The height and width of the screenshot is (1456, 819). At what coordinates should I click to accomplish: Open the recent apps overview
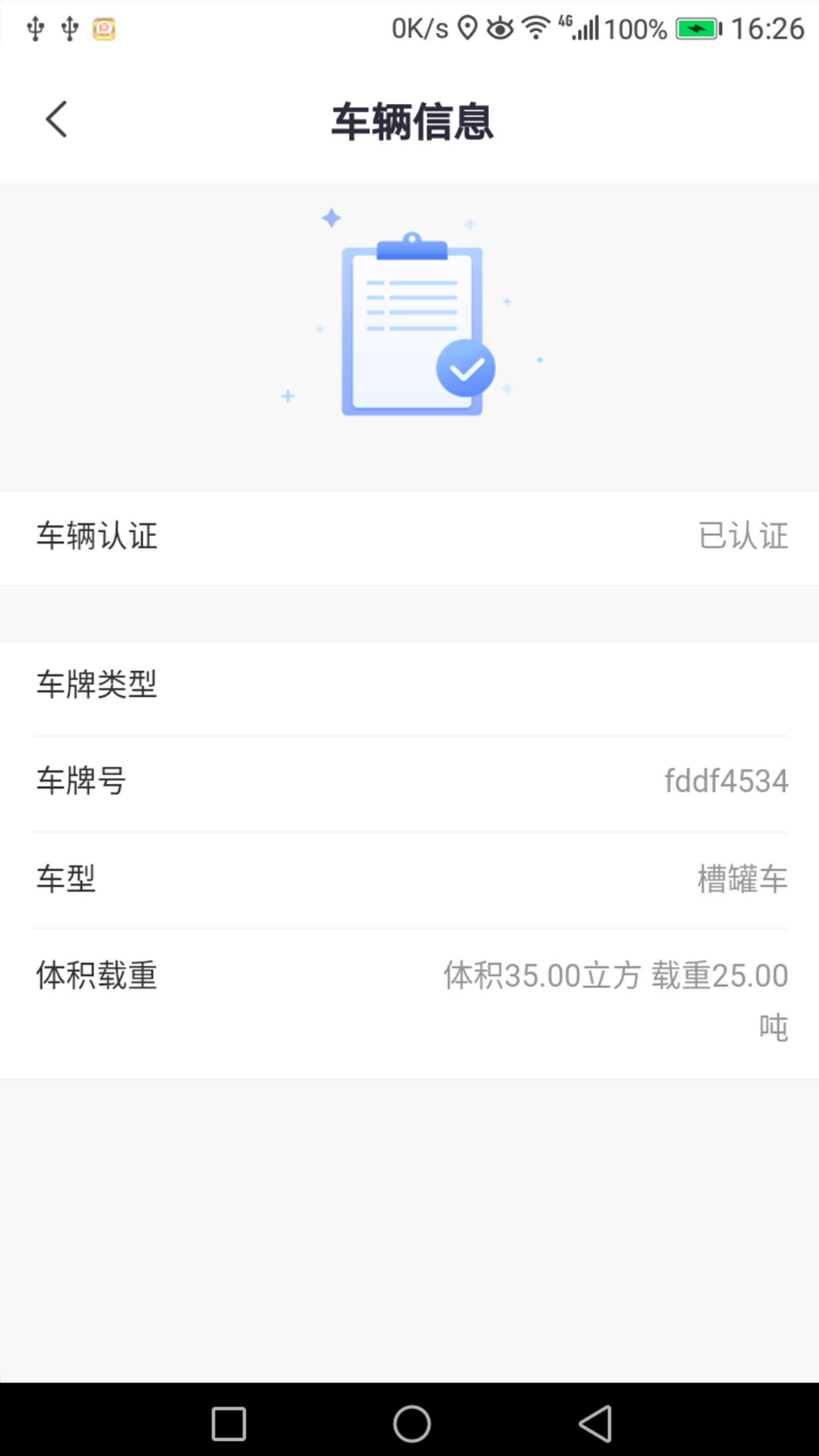[x=228, y=1423]
